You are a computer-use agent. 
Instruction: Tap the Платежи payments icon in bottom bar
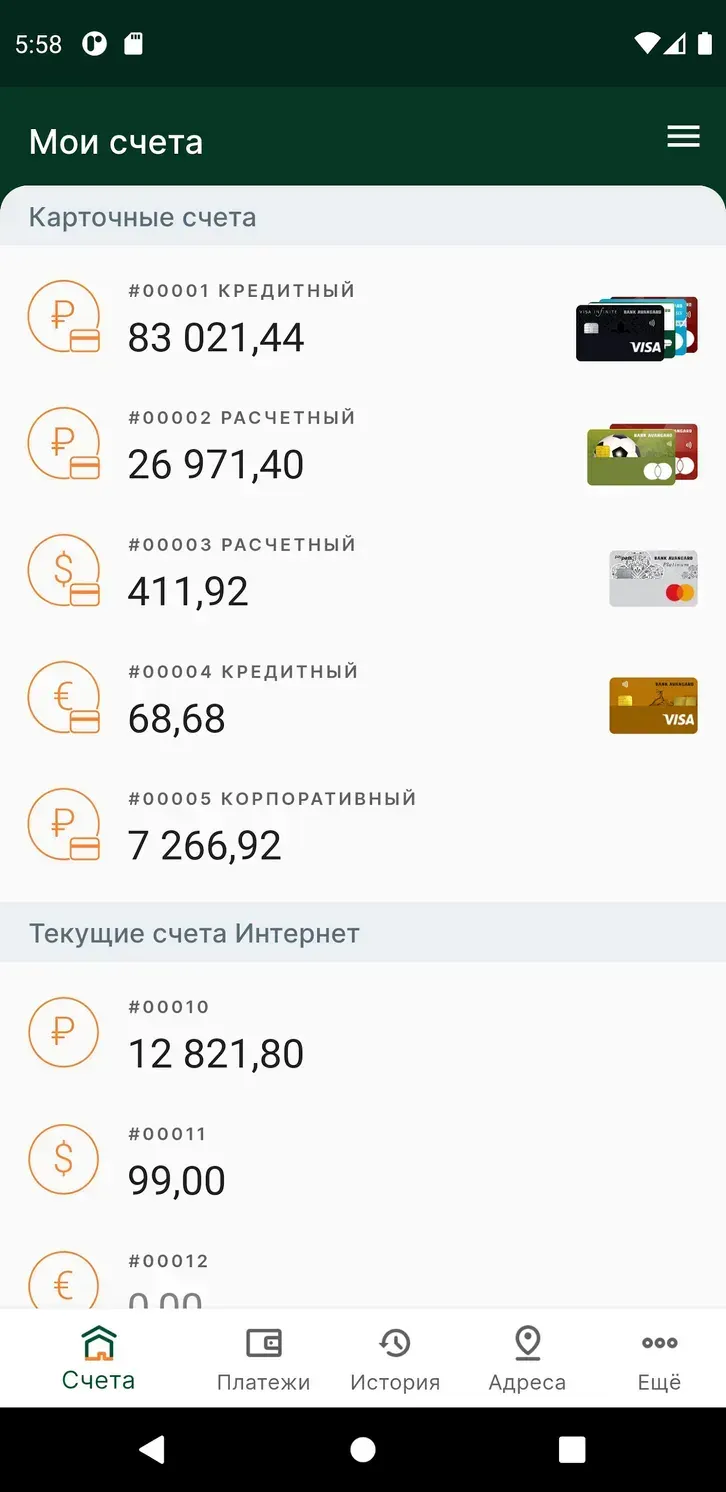(263, 1343)
